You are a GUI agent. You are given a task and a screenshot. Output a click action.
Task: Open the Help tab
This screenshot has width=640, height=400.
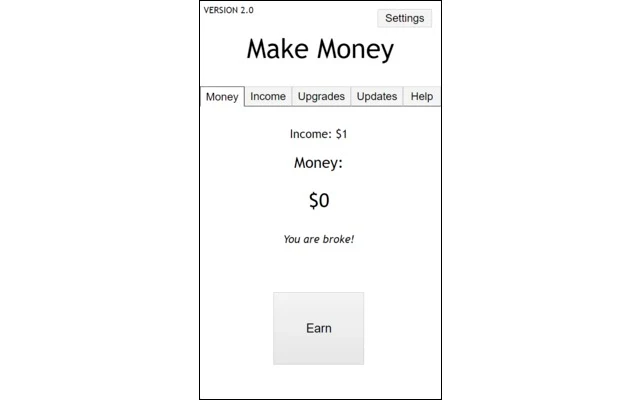tap(422, 96)
